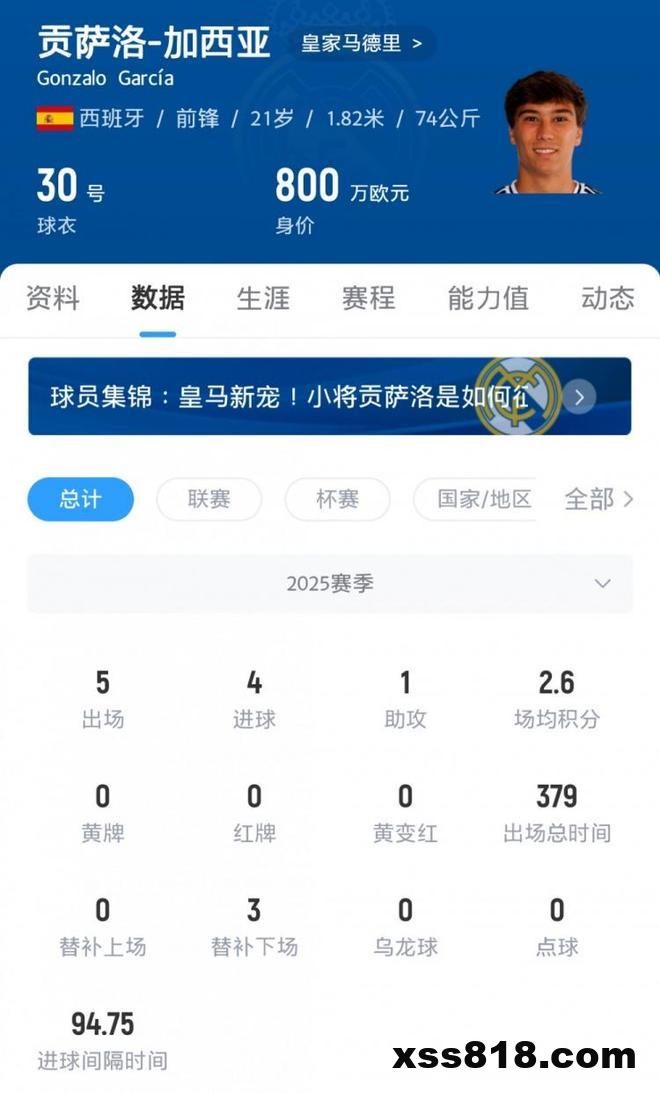Select the 总计 filter chip
The height and width of the screenshot is (1093, 660).
click(x=80, y=499)
